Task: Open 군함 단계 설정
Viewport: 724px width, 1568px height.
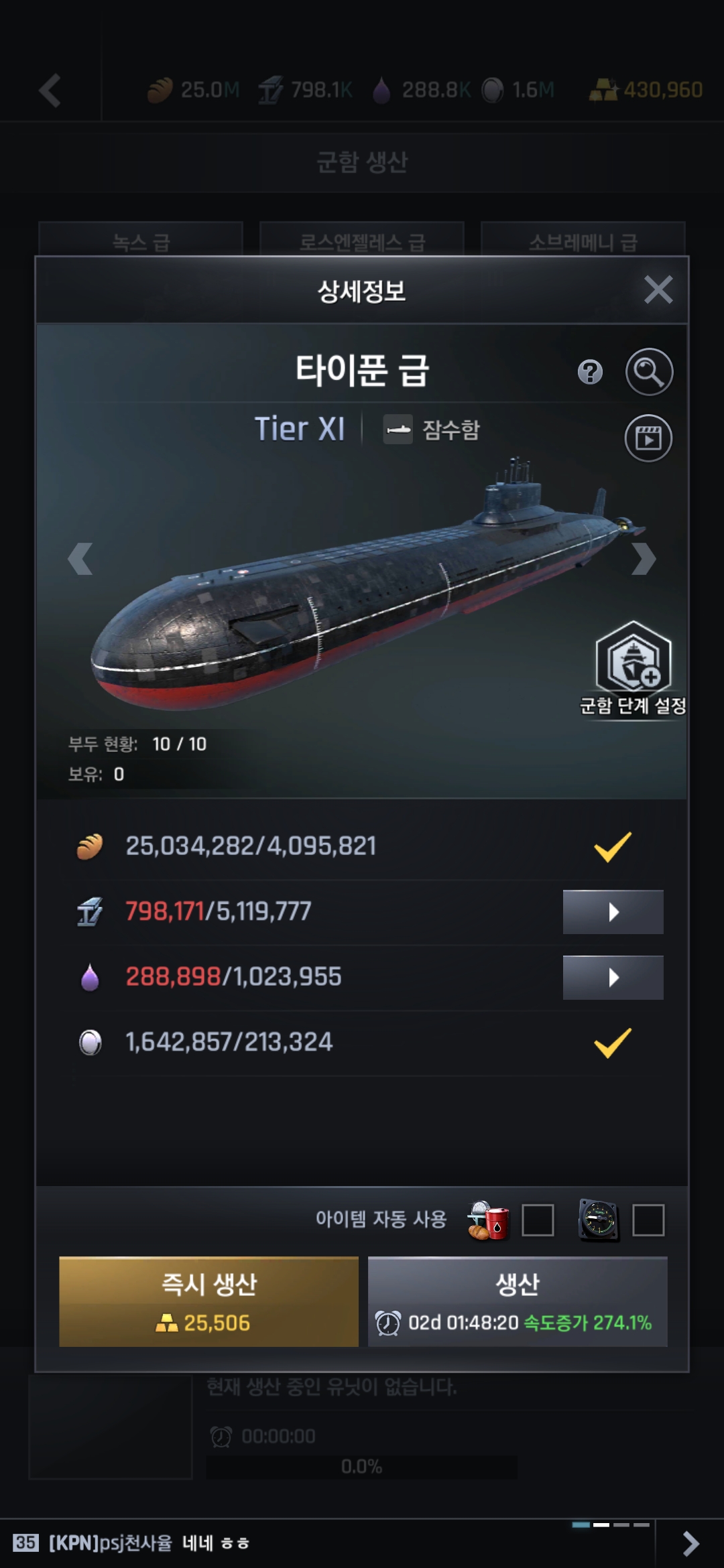Action: pos(633,667)
